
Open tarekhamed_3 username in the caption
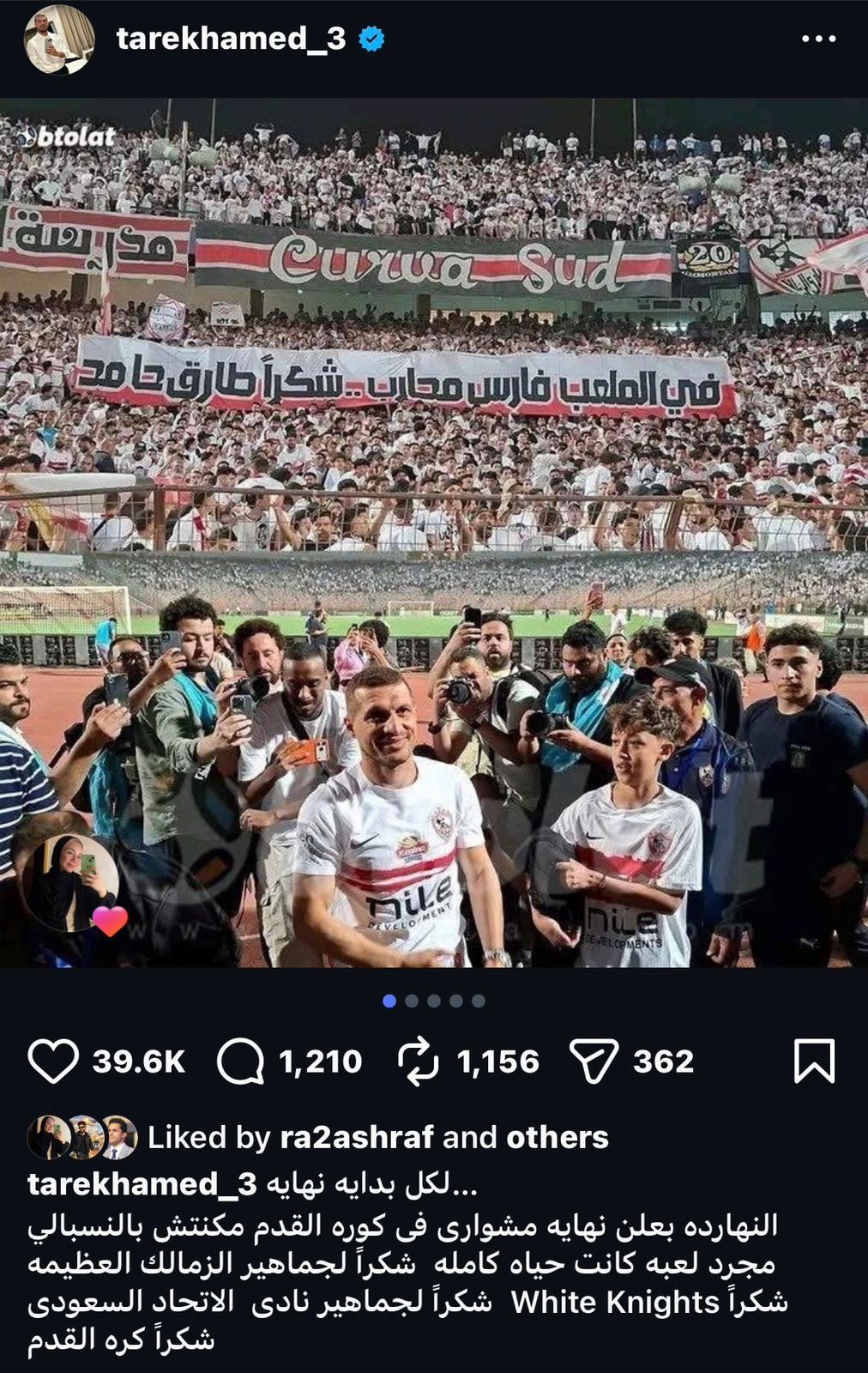coord(142,1184)
